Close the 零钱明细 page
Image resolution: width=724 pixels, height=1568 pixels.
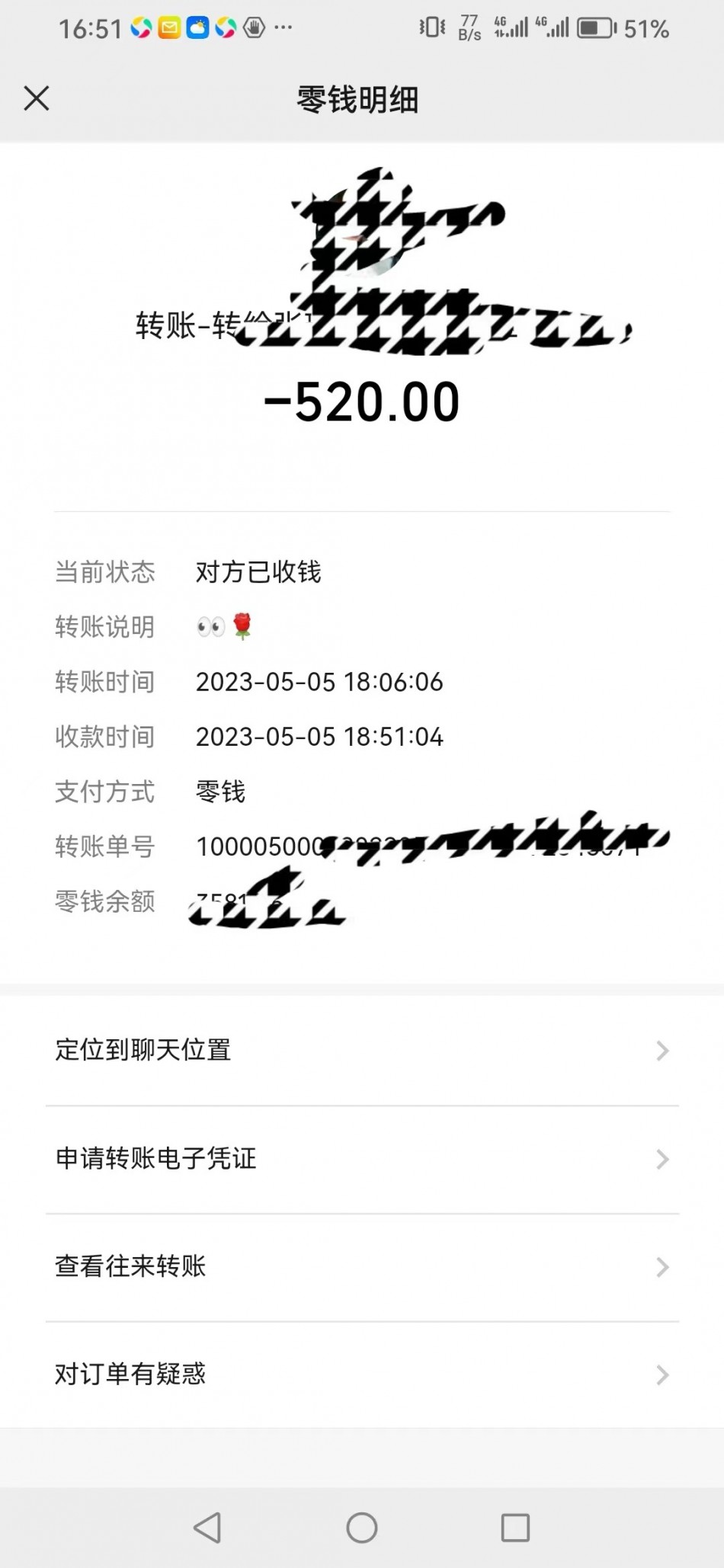[37, 98]
